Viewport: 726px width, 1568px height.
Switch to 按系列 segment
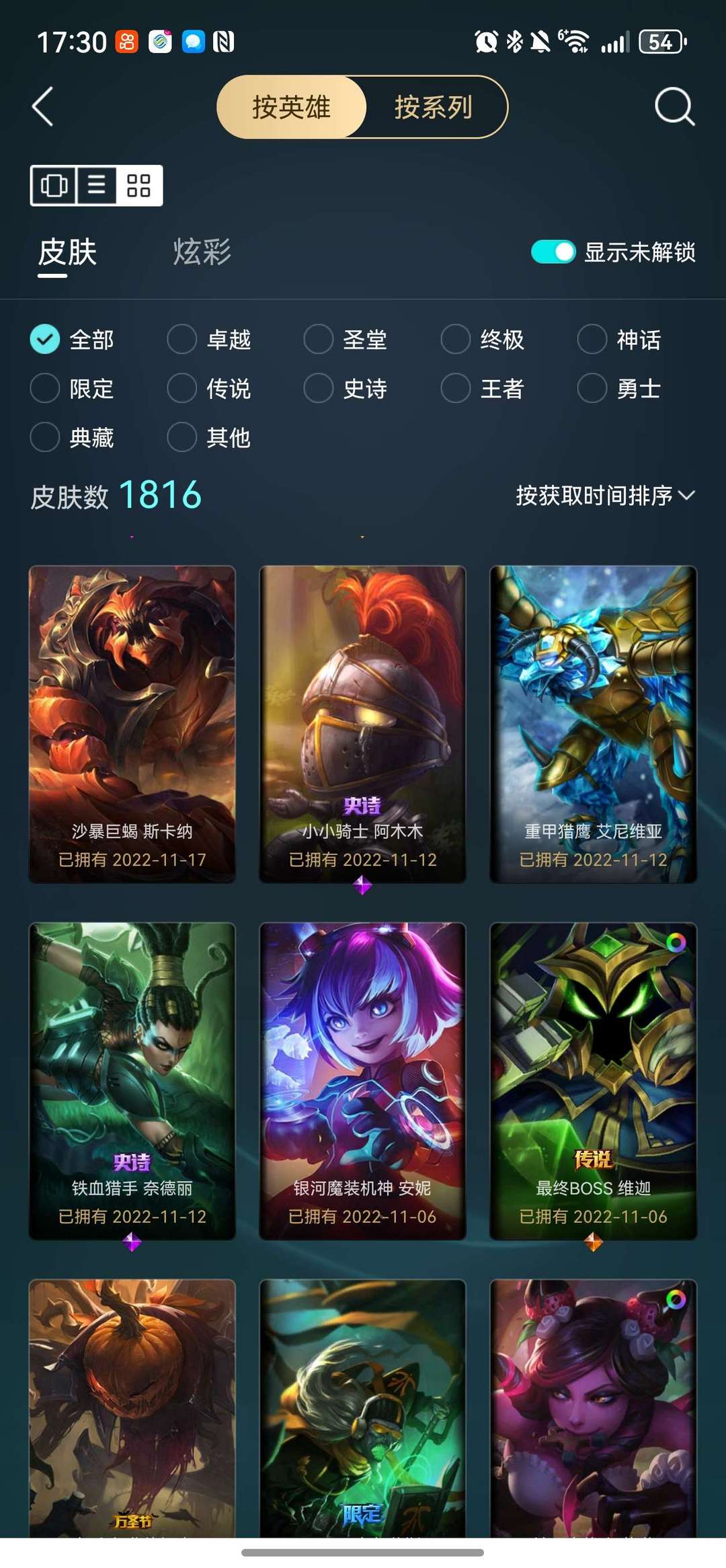click(x=434, y=107)
